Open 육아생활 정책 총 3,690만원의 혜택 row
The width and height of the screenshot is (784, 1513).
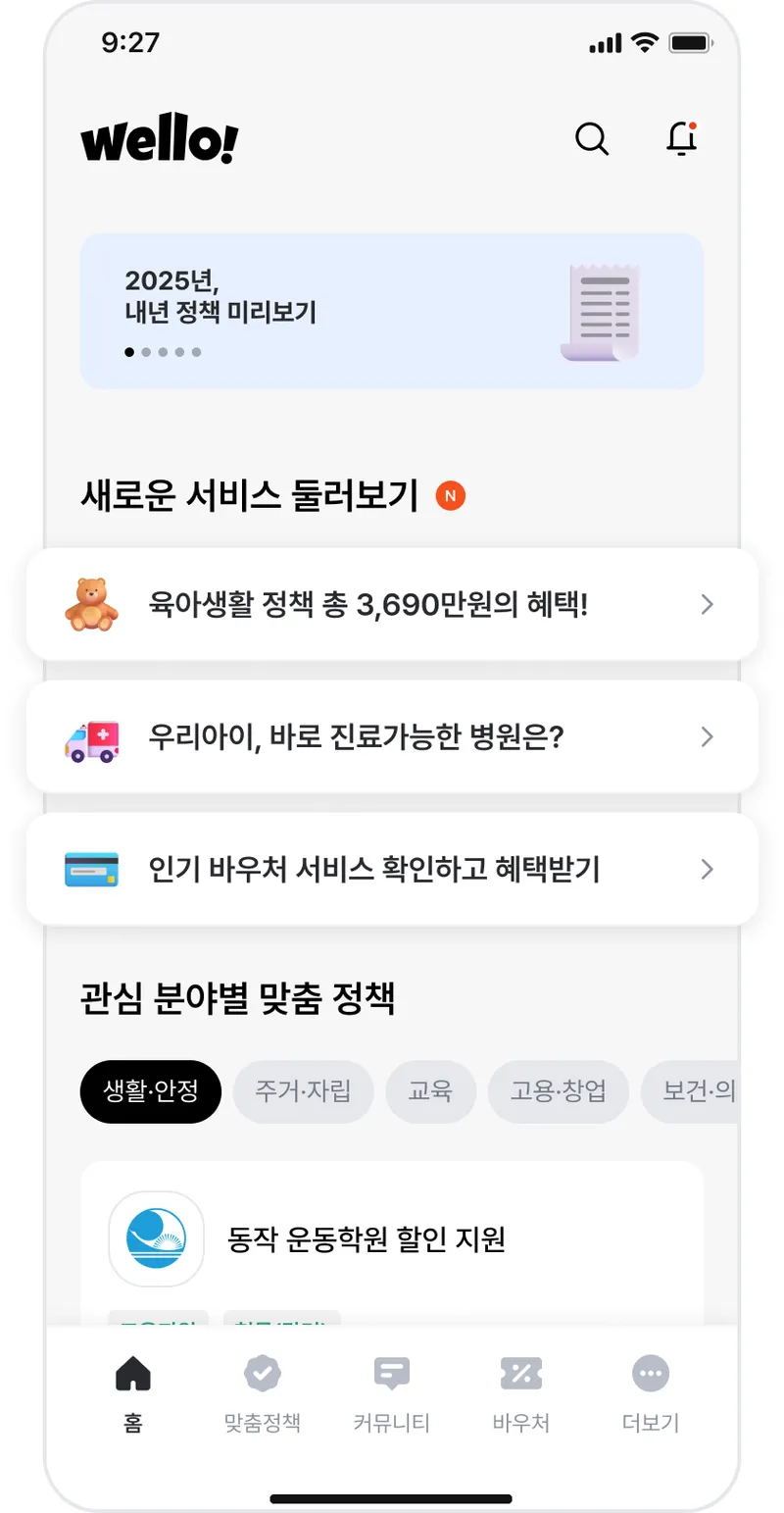click(x=392, y=604)
